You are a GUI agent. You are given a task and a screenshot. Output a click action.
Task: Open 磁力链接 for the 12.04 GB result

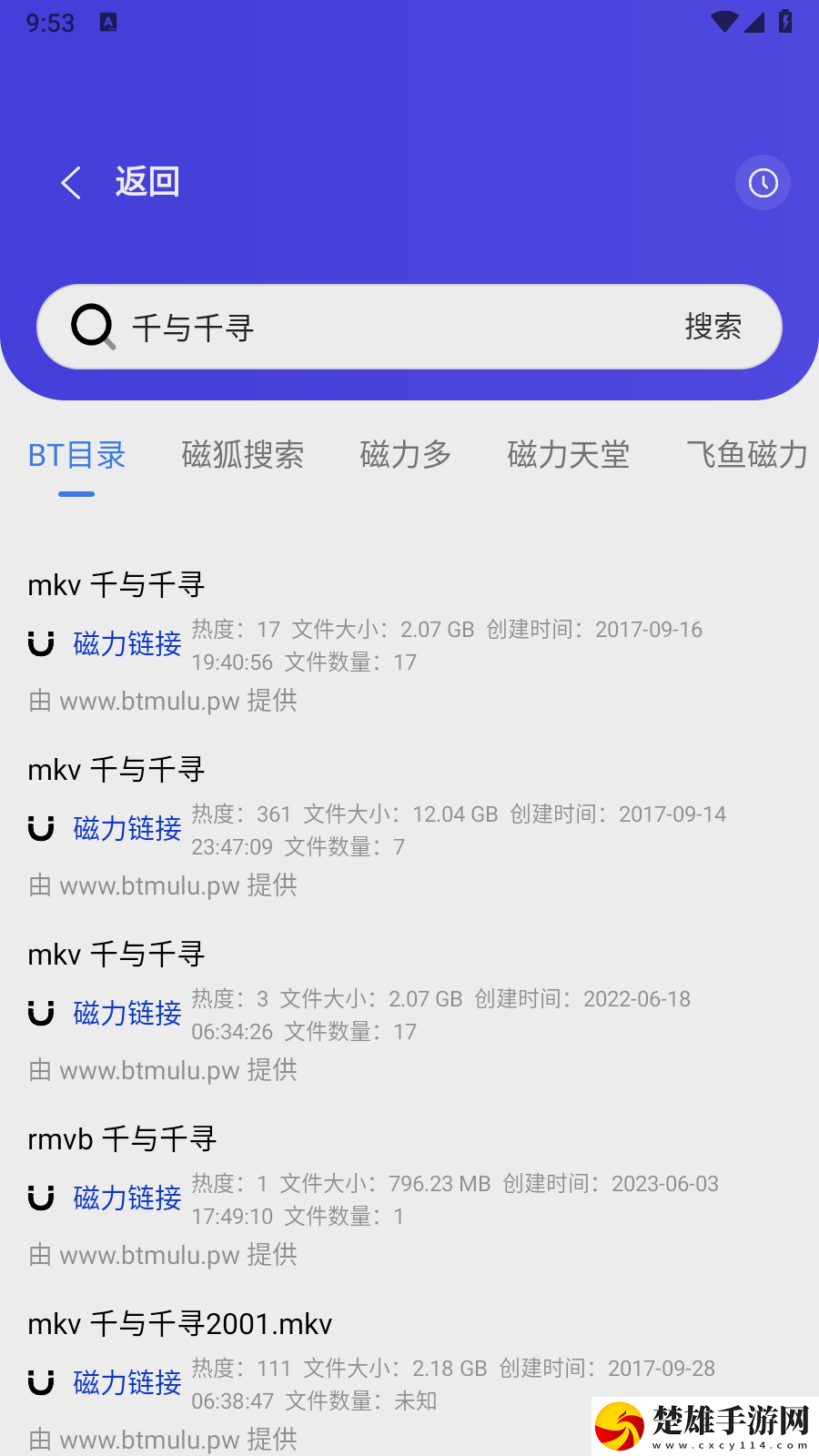point(126,829)
